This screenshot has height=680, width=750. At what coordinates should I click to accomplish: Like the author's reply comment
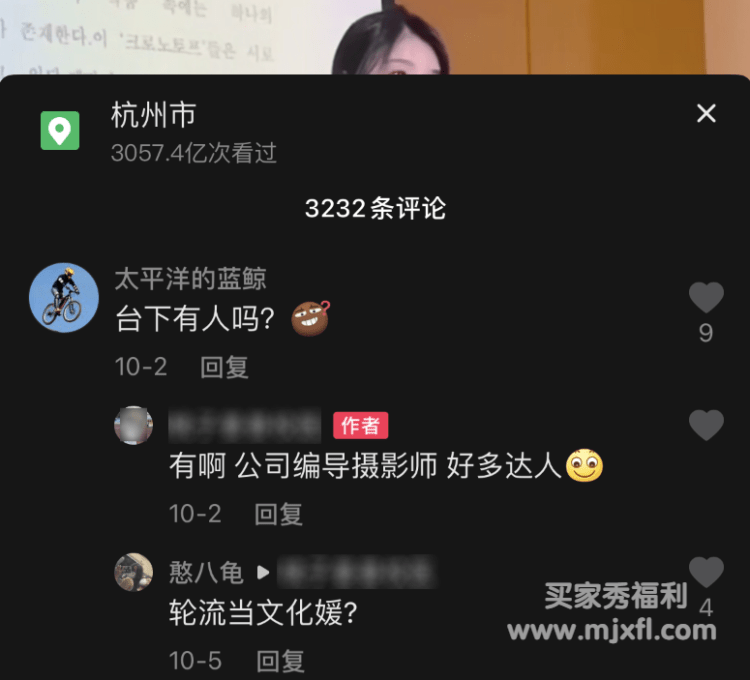click(706, 426)
